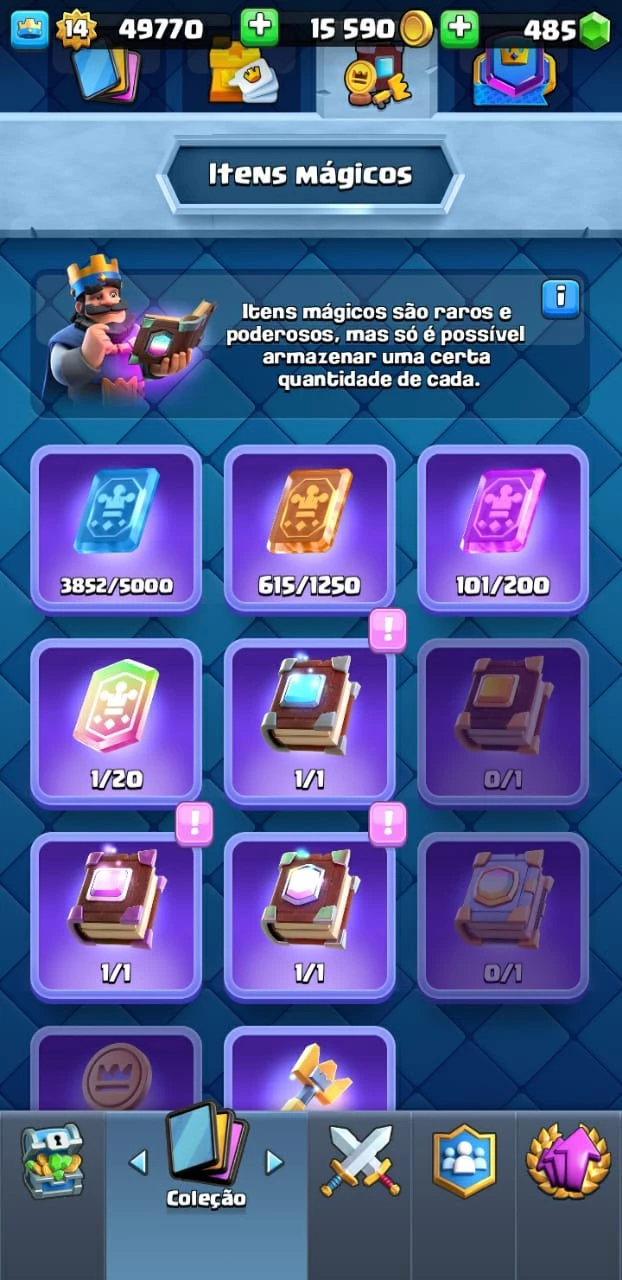Open the rainbow-gem book of cards 1/1

pyautogui.click(x=309, y=916)
